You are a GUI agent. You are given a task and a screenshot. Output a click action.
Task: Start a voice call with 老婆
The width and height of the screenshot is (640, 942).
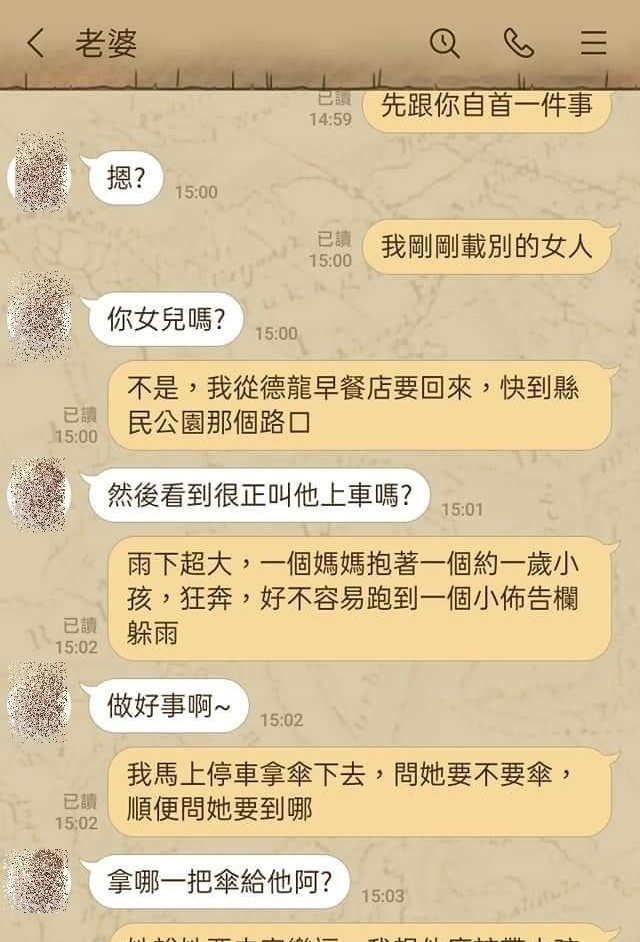[x=518, y=43]
